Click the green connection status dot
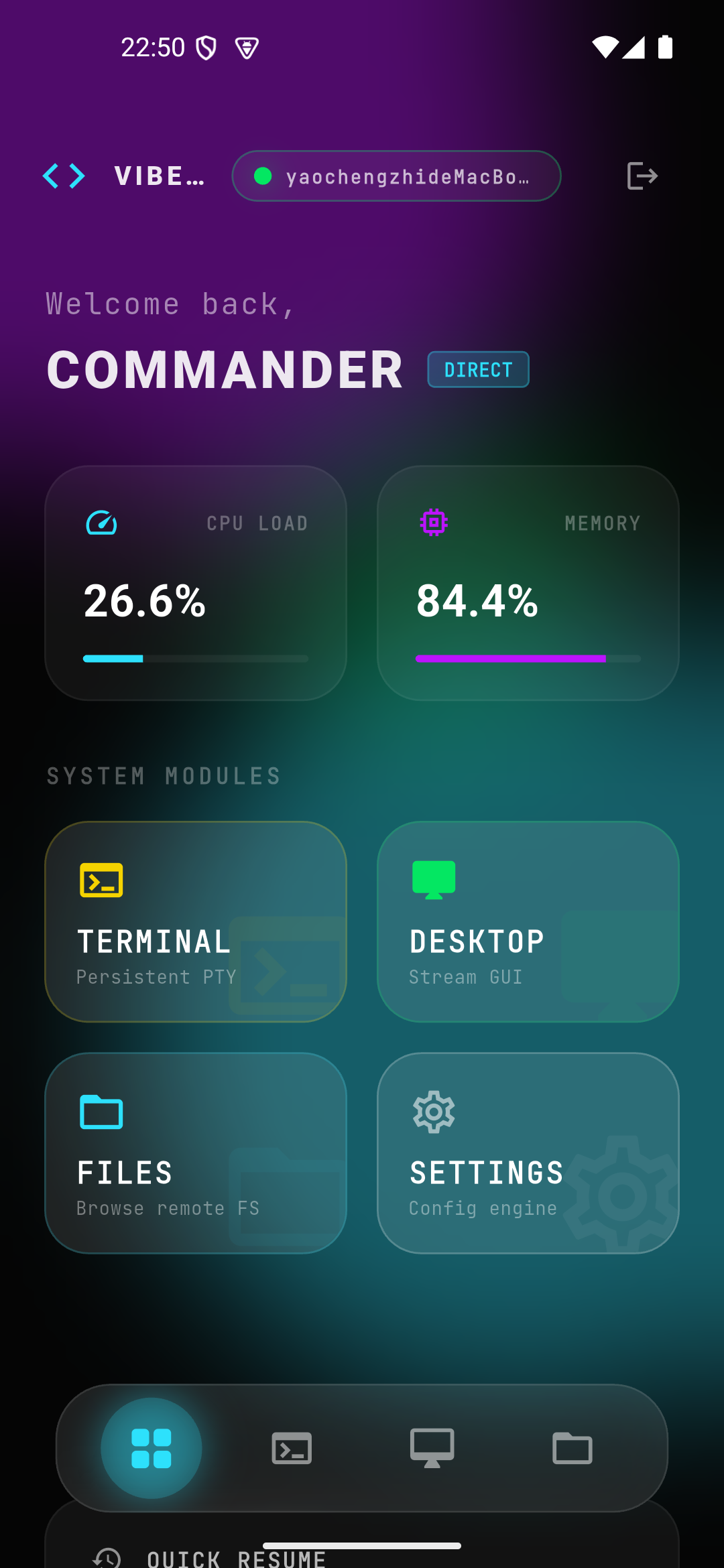Screen dimensions: 724x1568 coord(263,176)
